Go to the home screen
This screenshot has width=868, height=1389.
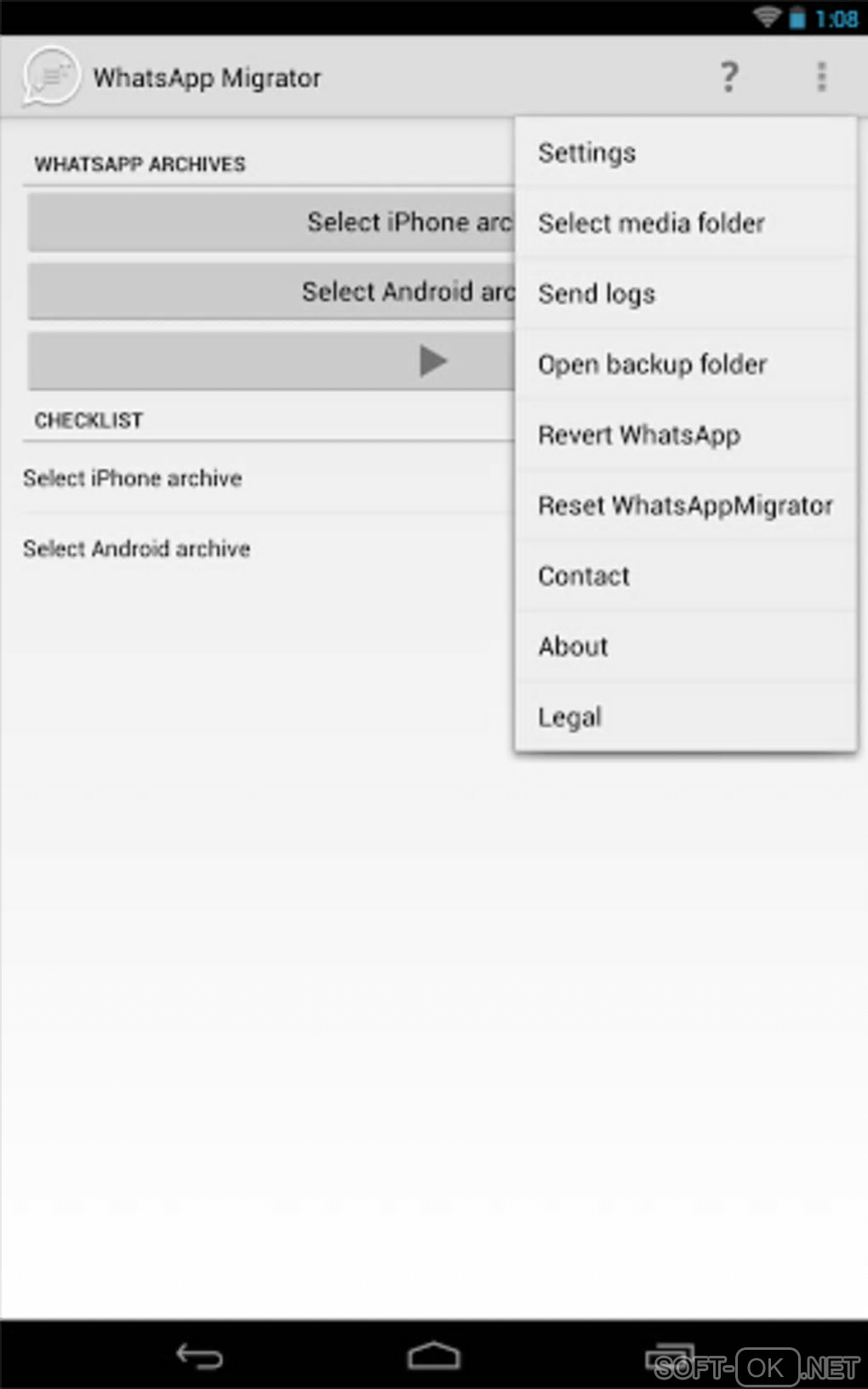pos(434,1355)
